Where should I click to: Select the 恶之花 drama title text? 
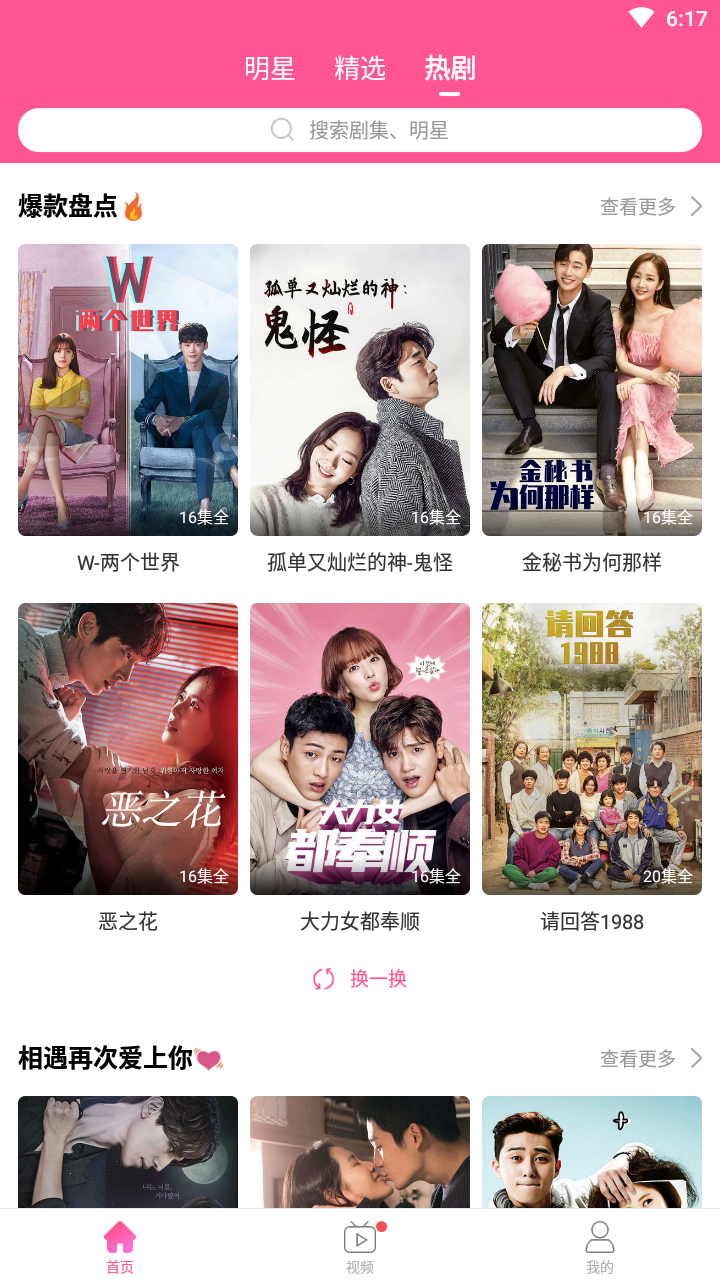127,921
